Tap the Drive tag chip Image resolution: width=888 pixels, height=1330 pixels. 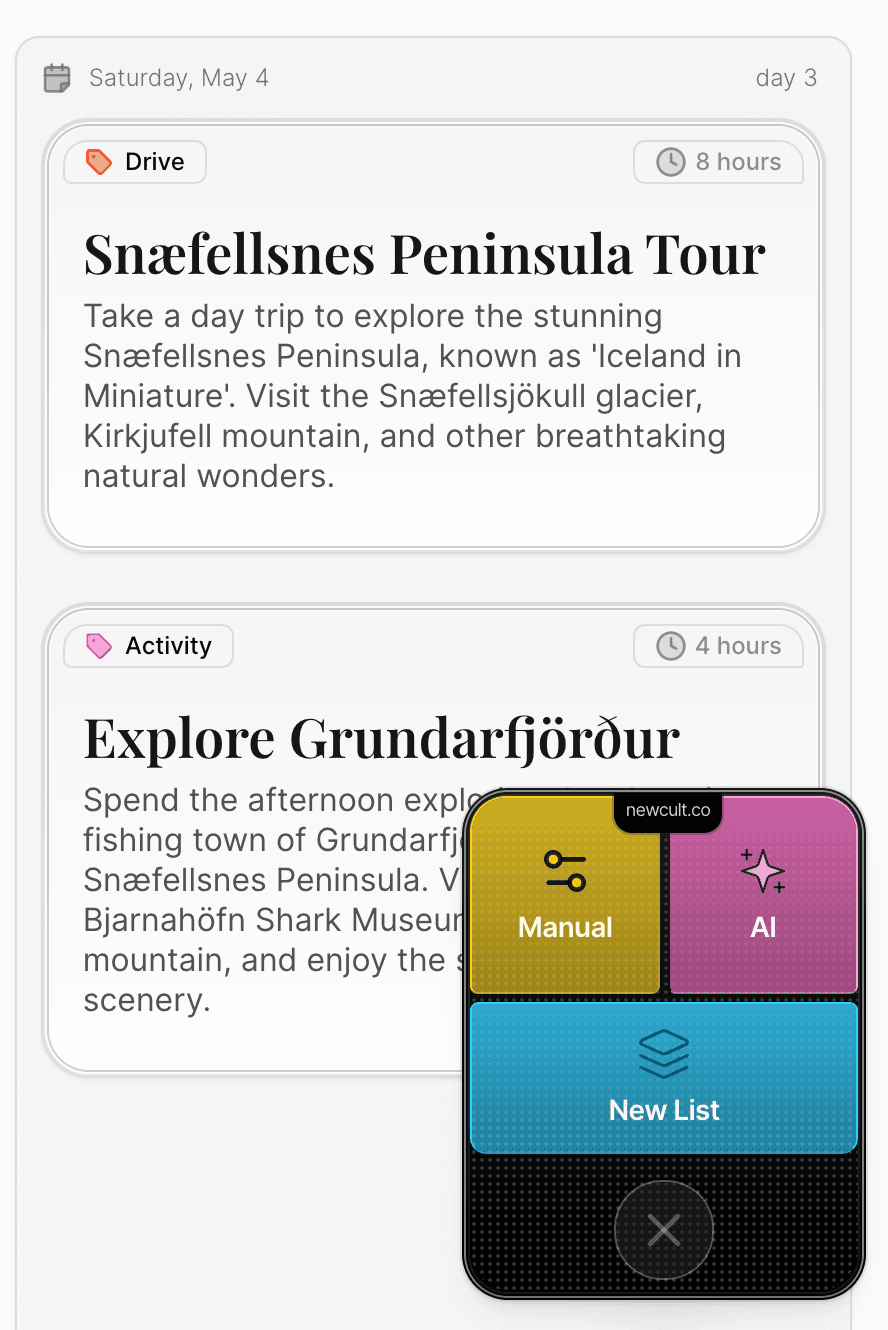135,162
